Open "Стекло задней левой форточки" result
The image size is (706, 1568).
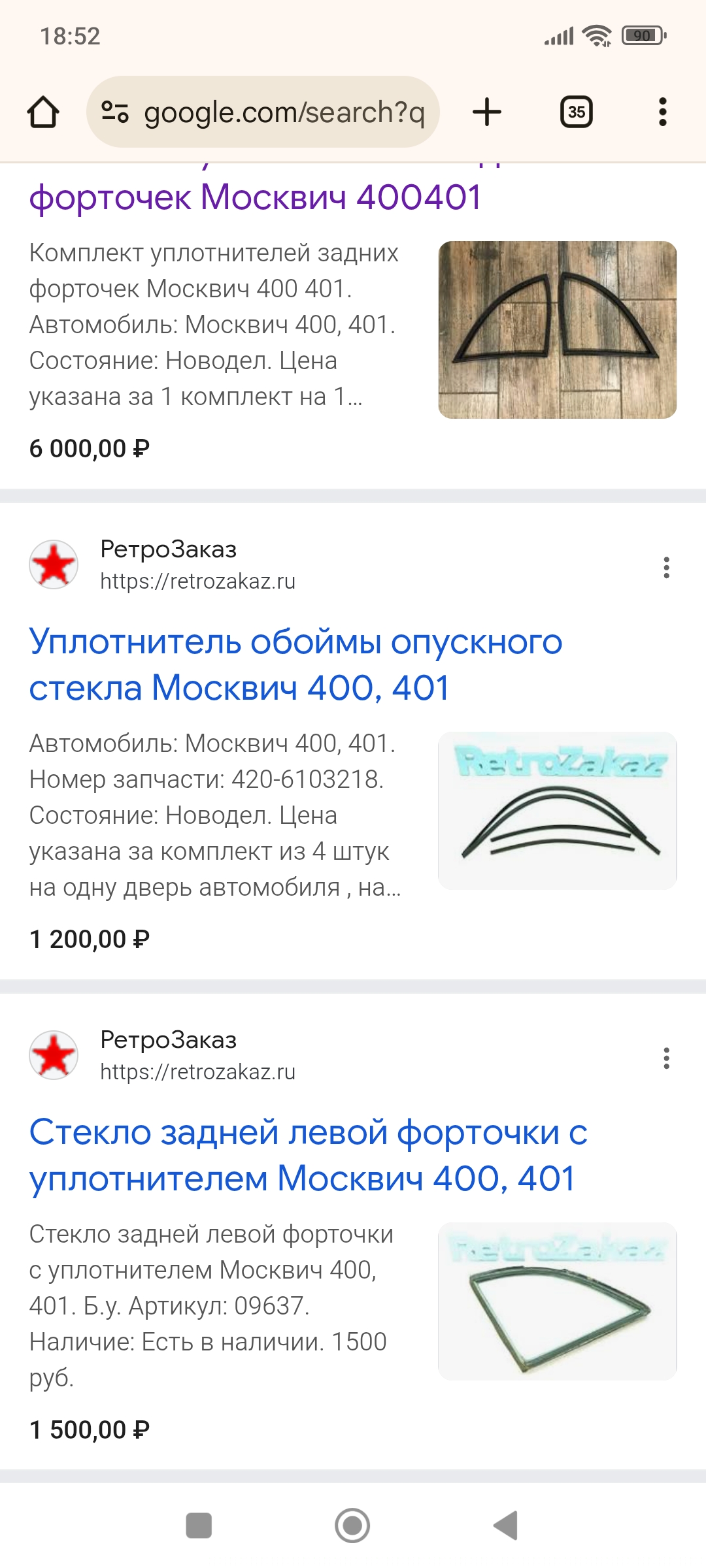pyautogui.click(x=307, y=1155)
